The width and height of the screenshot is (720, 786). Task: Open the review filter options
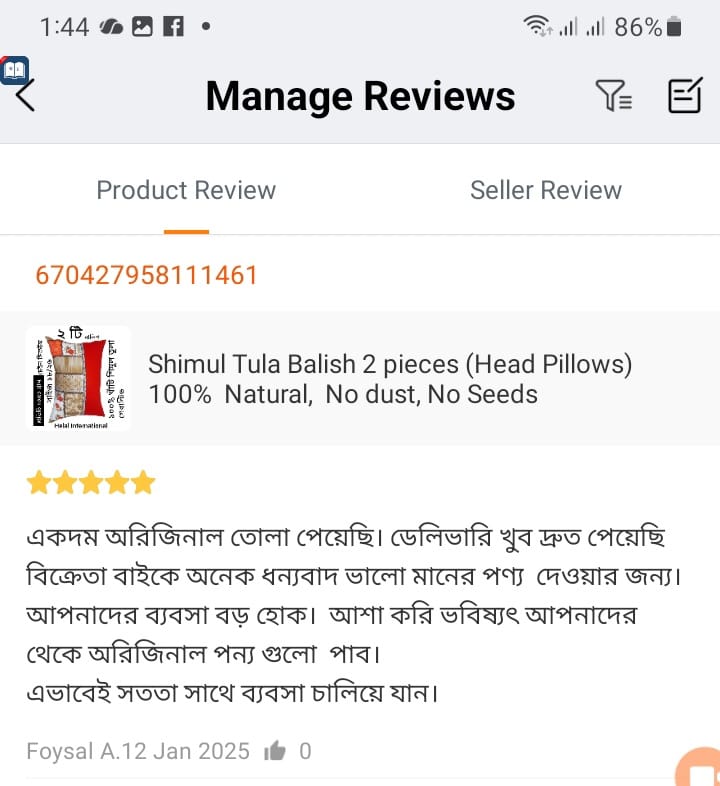613,96
